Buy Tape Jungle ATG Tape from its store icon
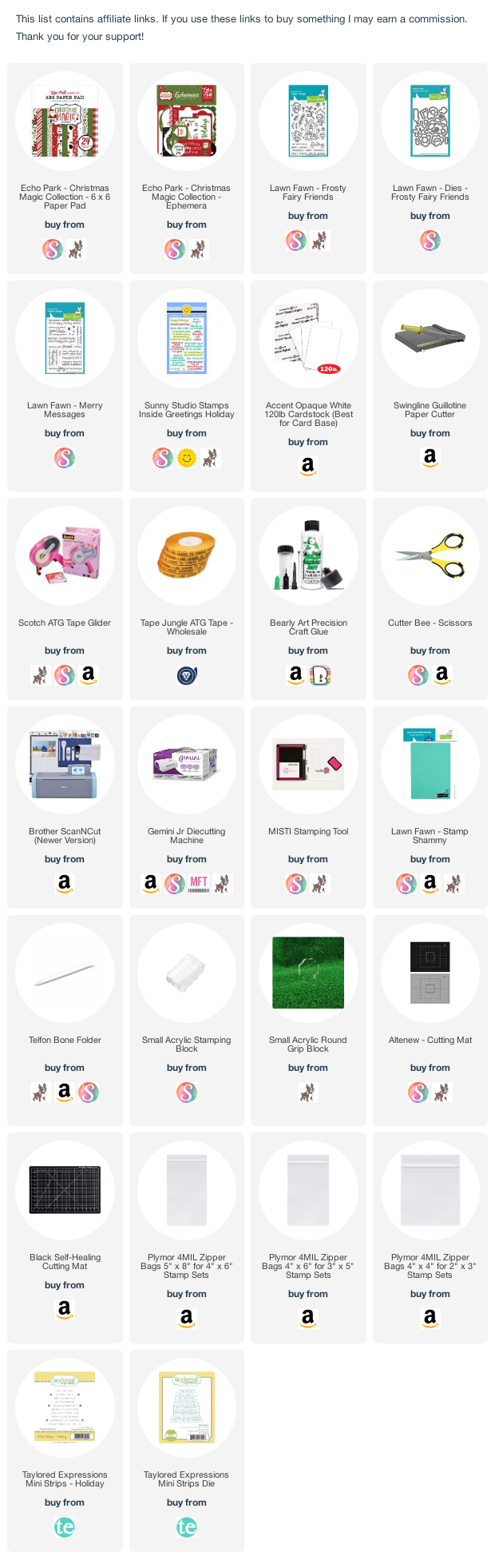This screenshot has width=495, height=1568. click(x=186, y=675)
